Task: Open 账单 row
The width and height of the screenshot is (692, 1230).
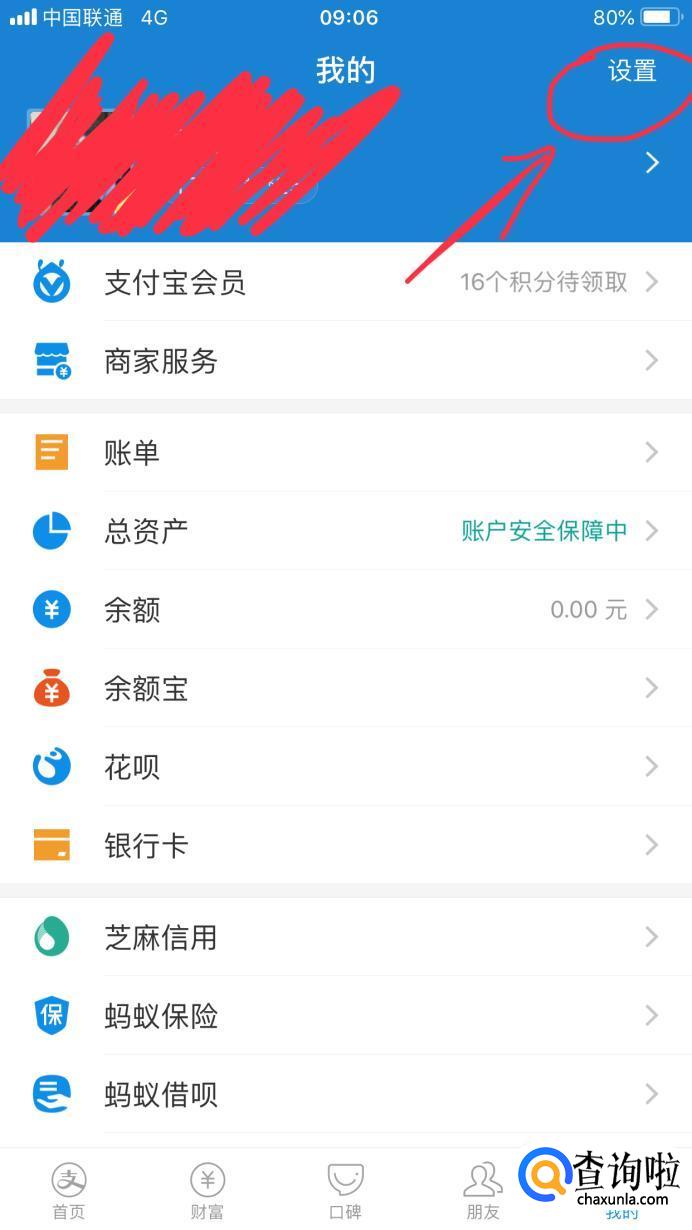Action: point(346,453)
